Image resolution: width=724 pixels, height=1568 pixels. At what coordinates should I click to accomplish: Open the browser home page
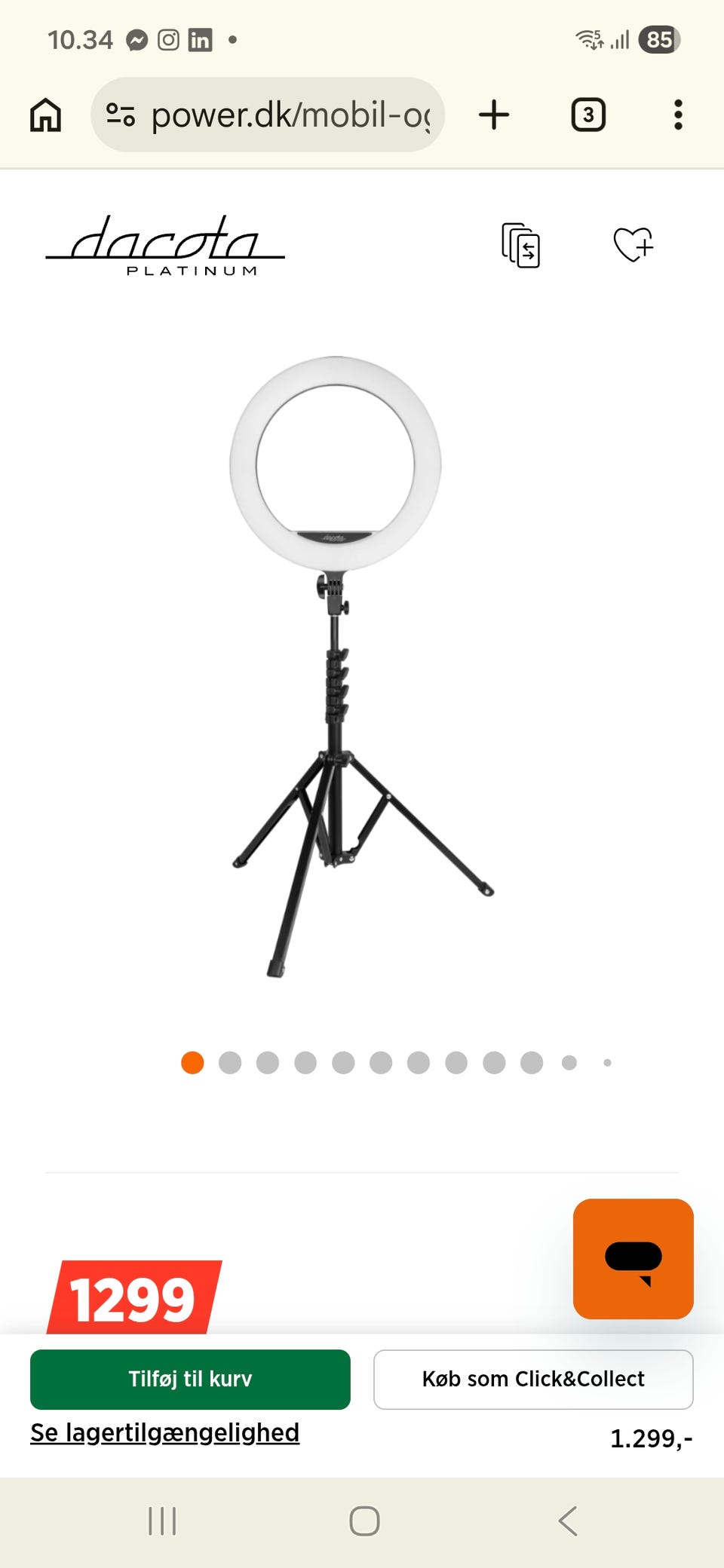45,115
